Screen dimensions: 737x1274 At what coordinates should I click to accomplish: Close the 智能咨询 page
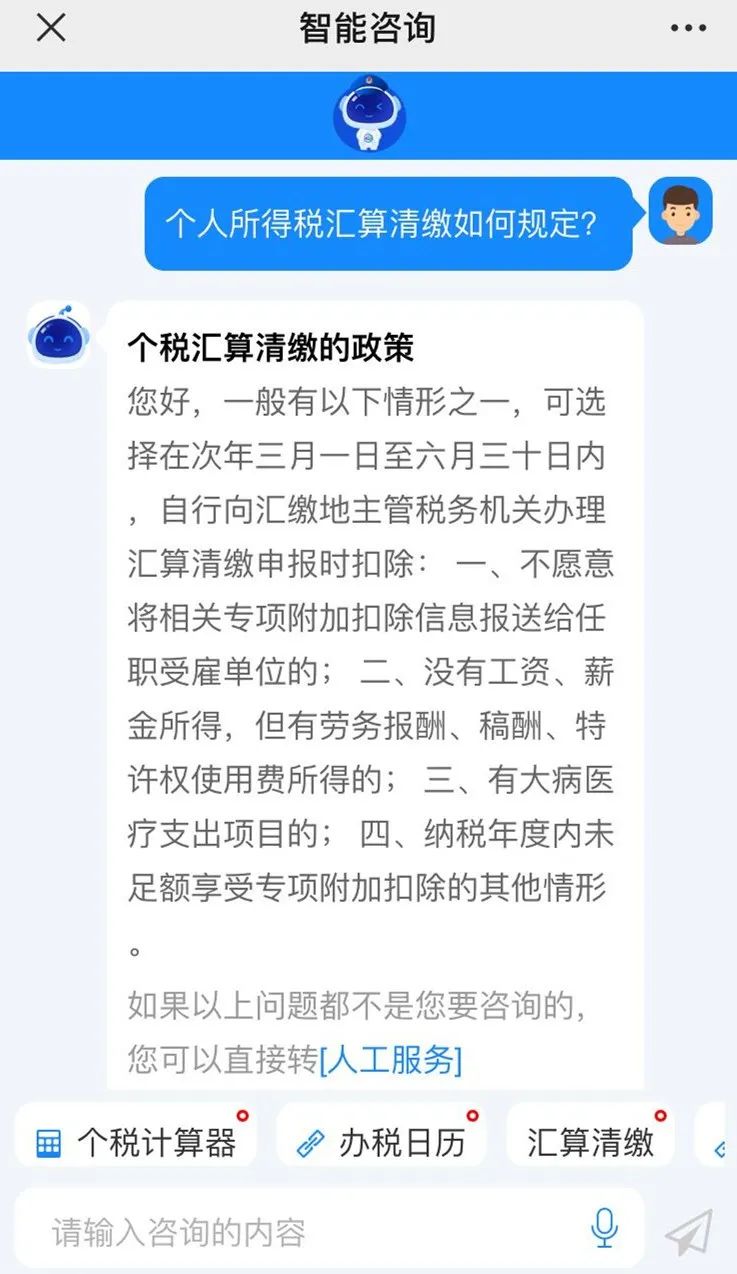point(51,28)
